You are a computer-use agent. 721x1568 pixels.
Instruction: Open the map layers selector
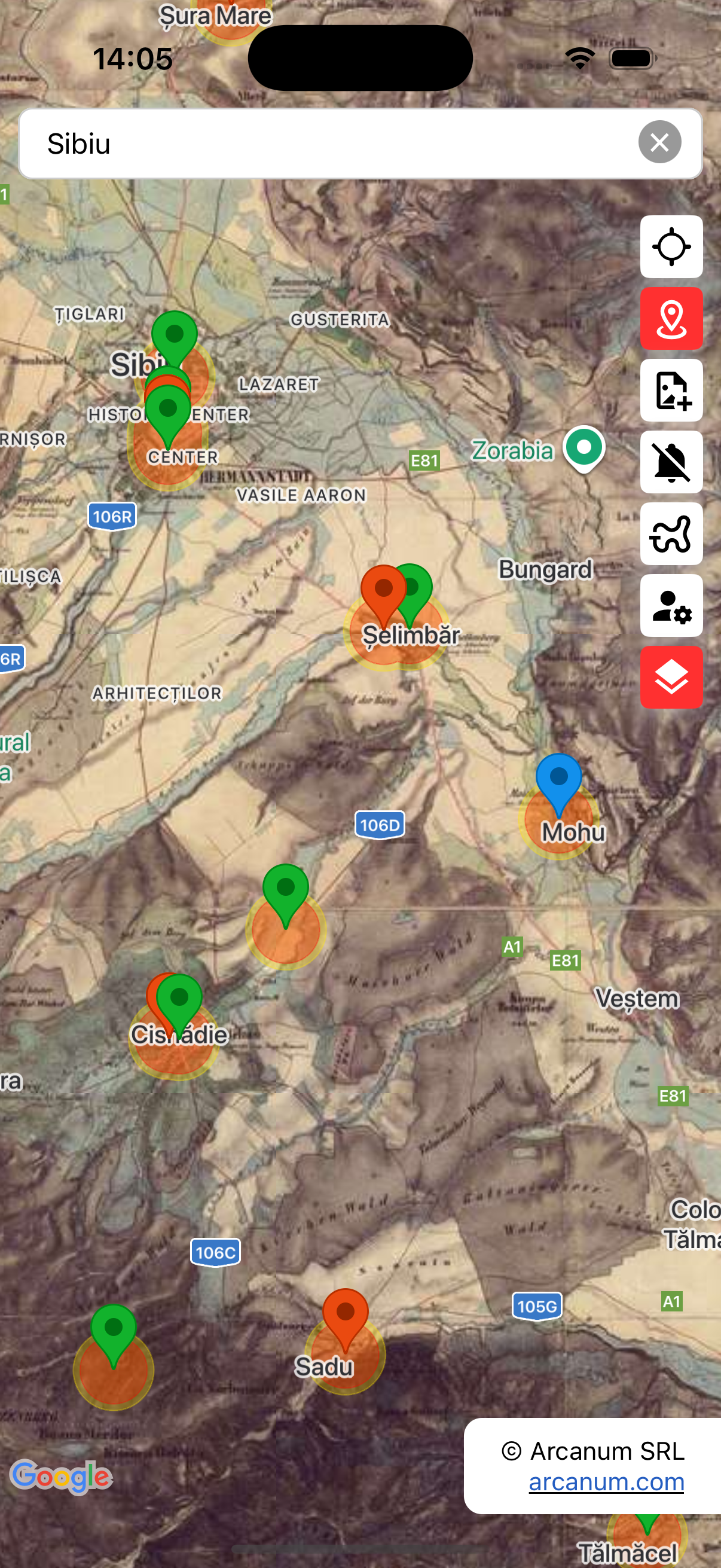[671, 677]
